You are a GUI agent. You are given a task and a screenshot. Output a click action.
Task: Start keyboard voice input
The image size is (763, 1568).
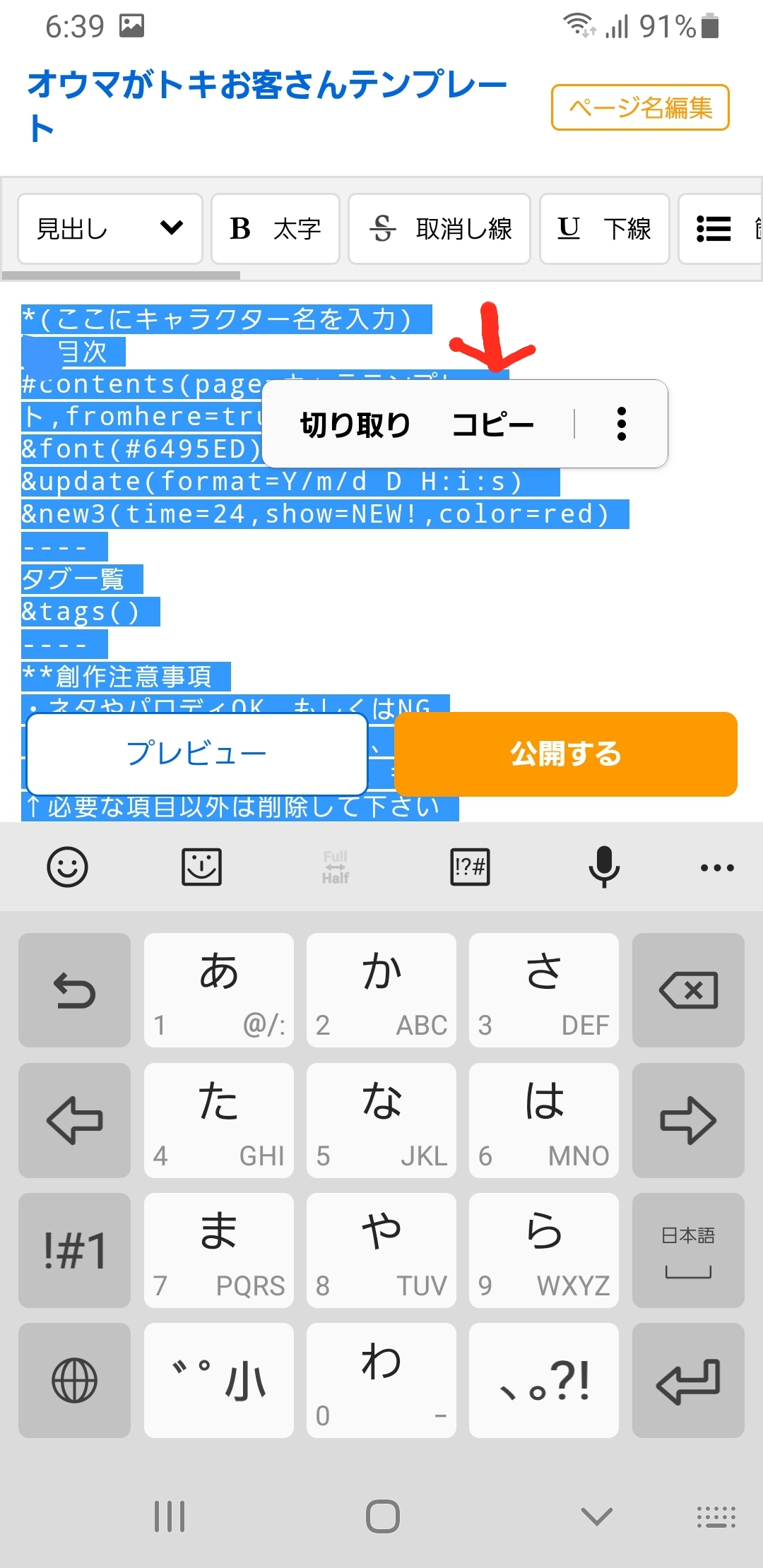(604, 867)
